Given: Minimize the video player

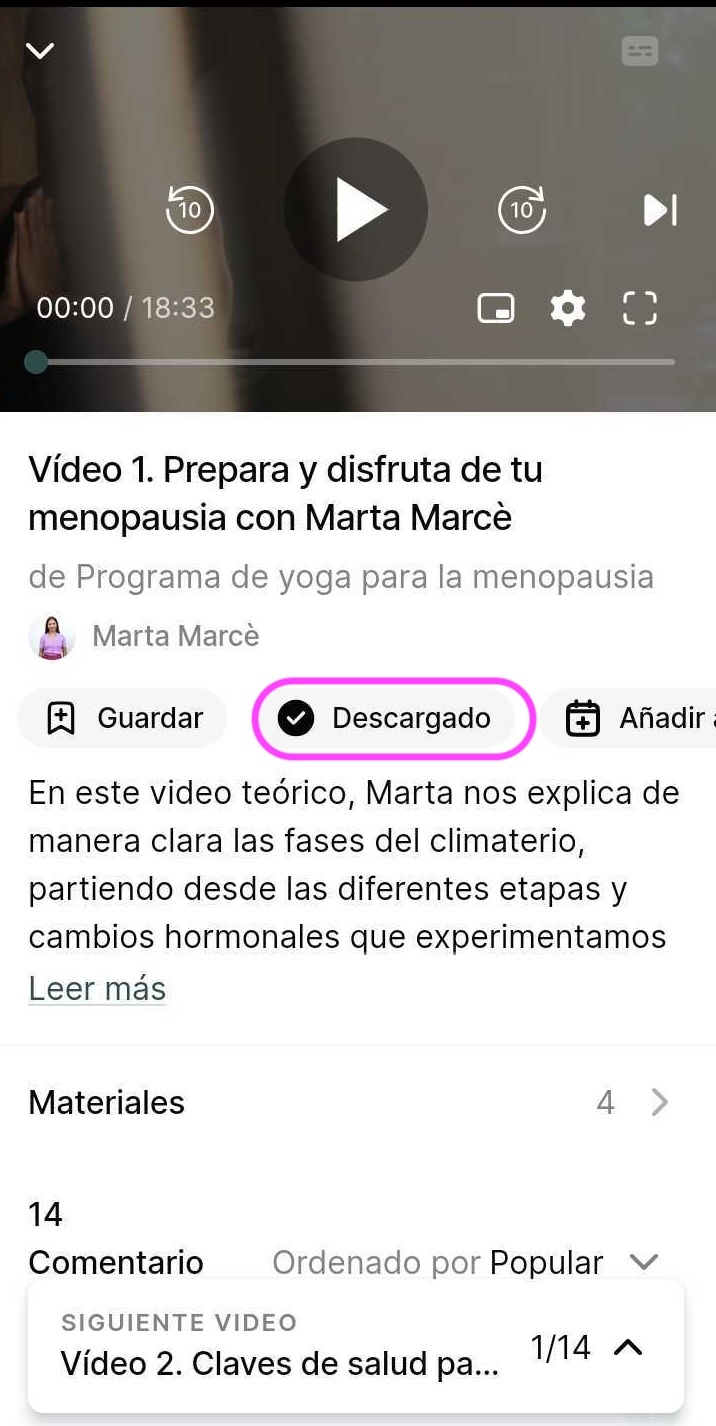Looking at the screenshot, I should [40, 51].
